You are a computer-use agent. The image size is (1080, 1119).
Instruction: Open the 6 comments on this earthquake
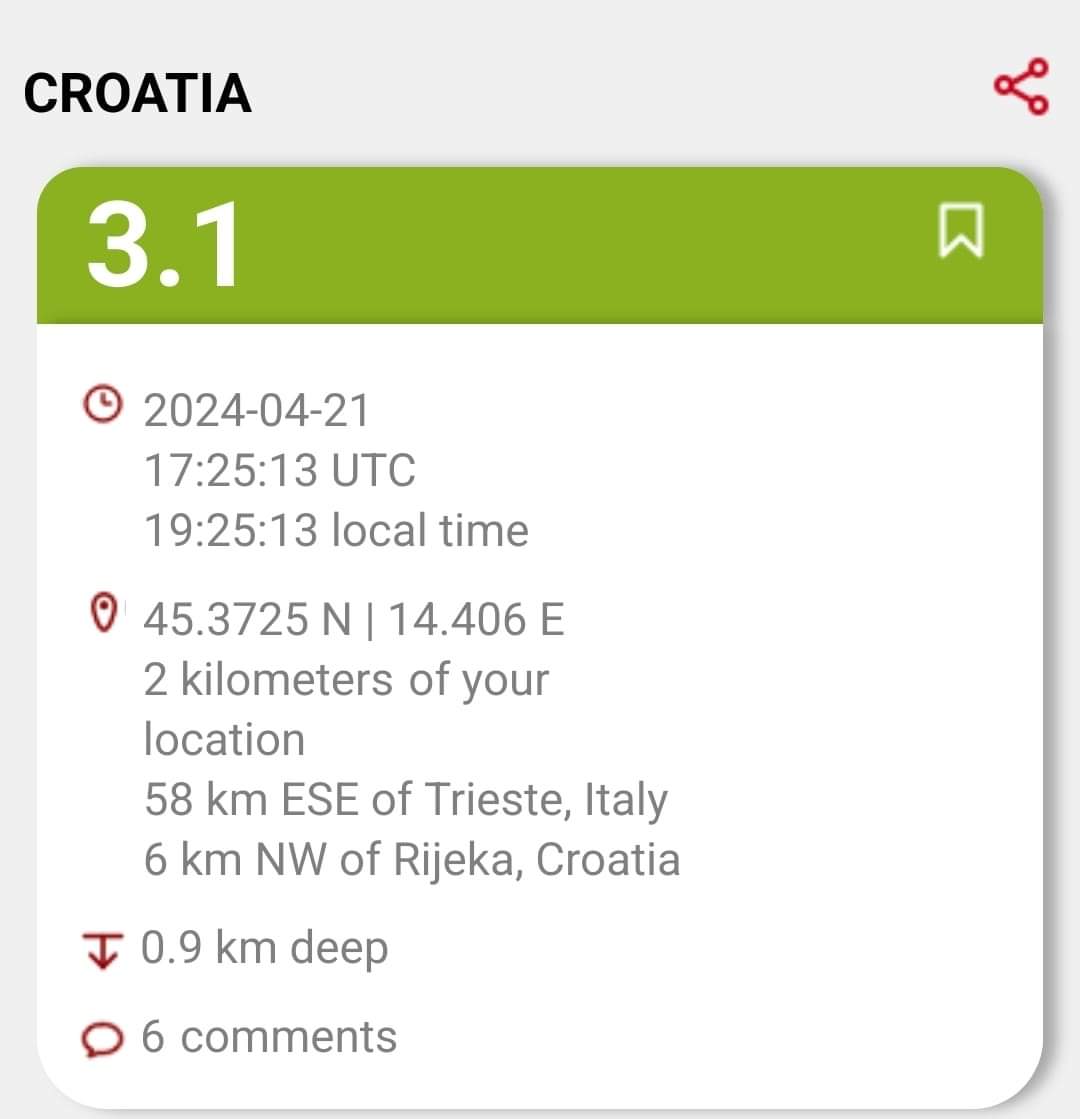[268, 1037]
